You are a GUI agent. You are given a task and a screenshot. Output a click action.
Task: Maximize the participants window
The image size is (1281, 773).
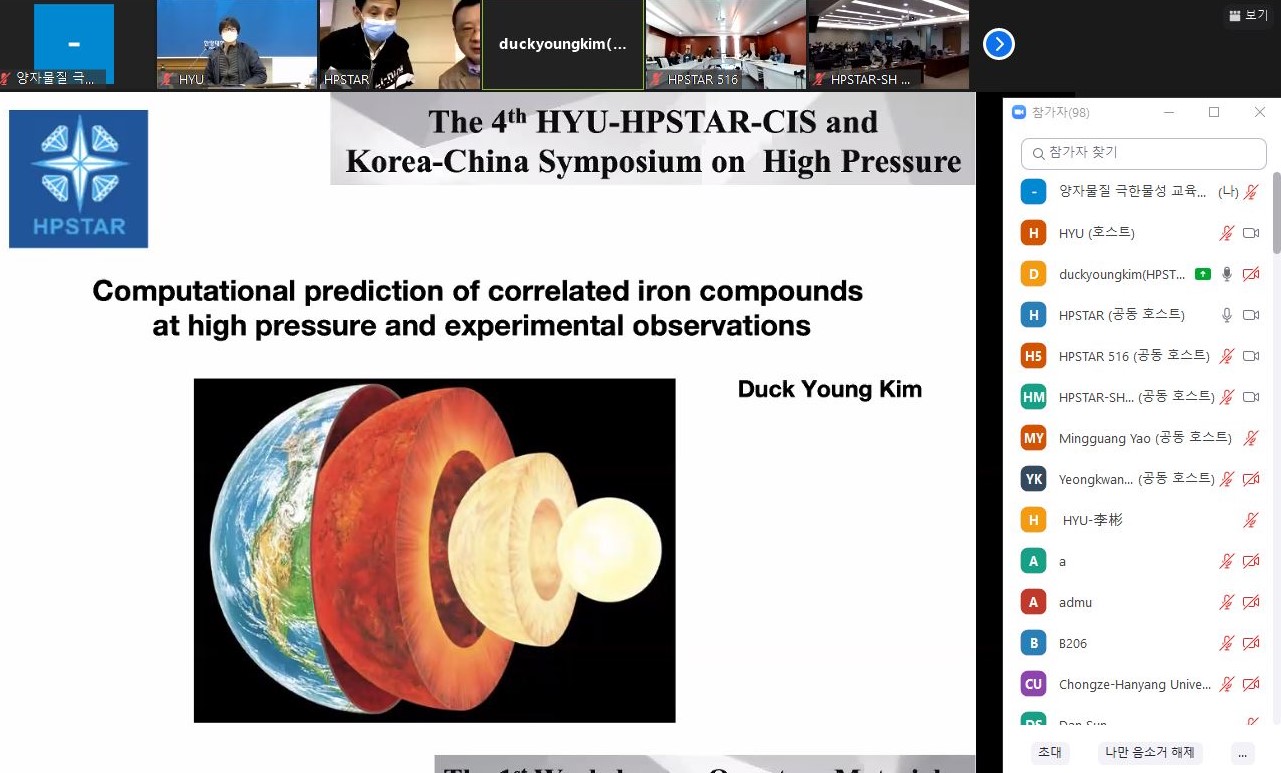click(1214, 112)
